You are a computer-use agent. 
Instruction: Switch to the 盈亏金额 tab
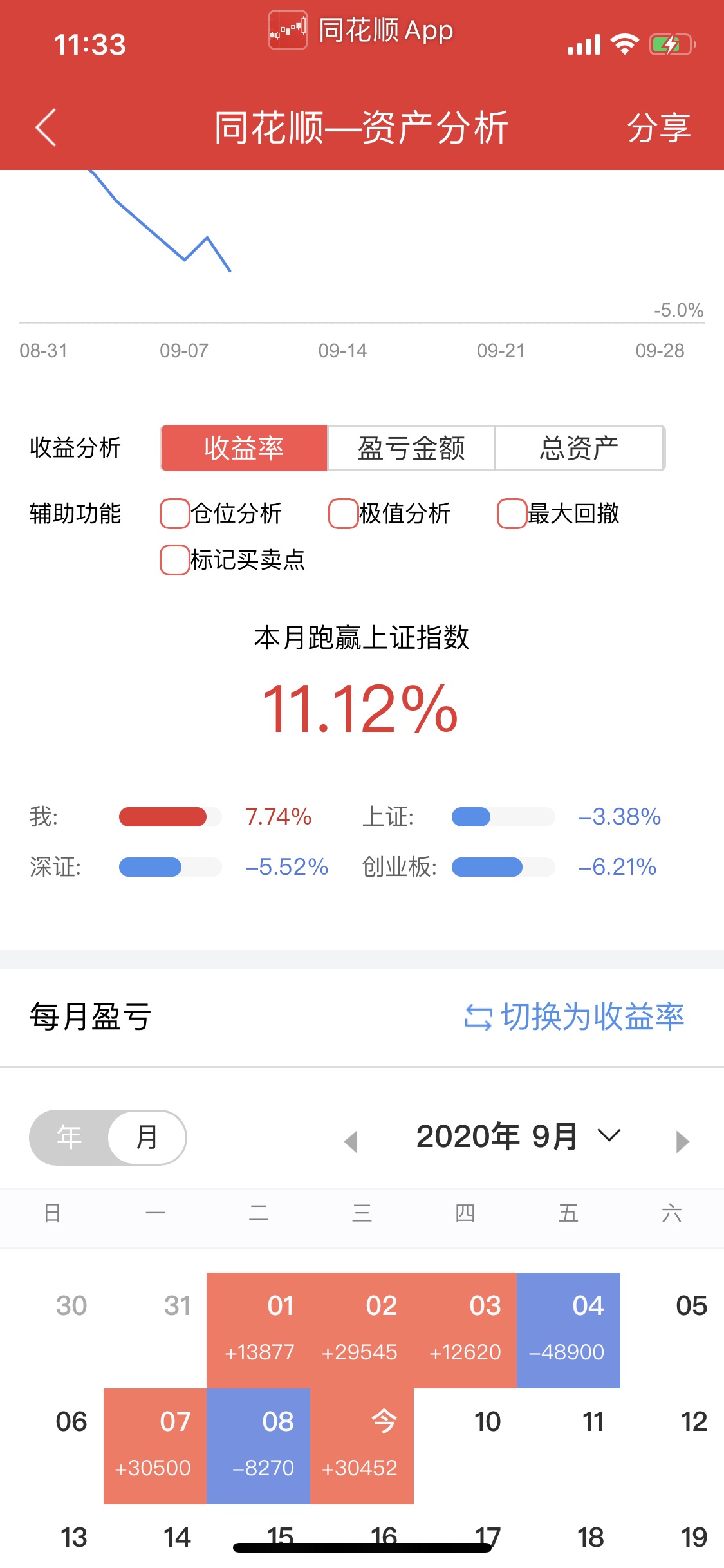tap(411, 448)
